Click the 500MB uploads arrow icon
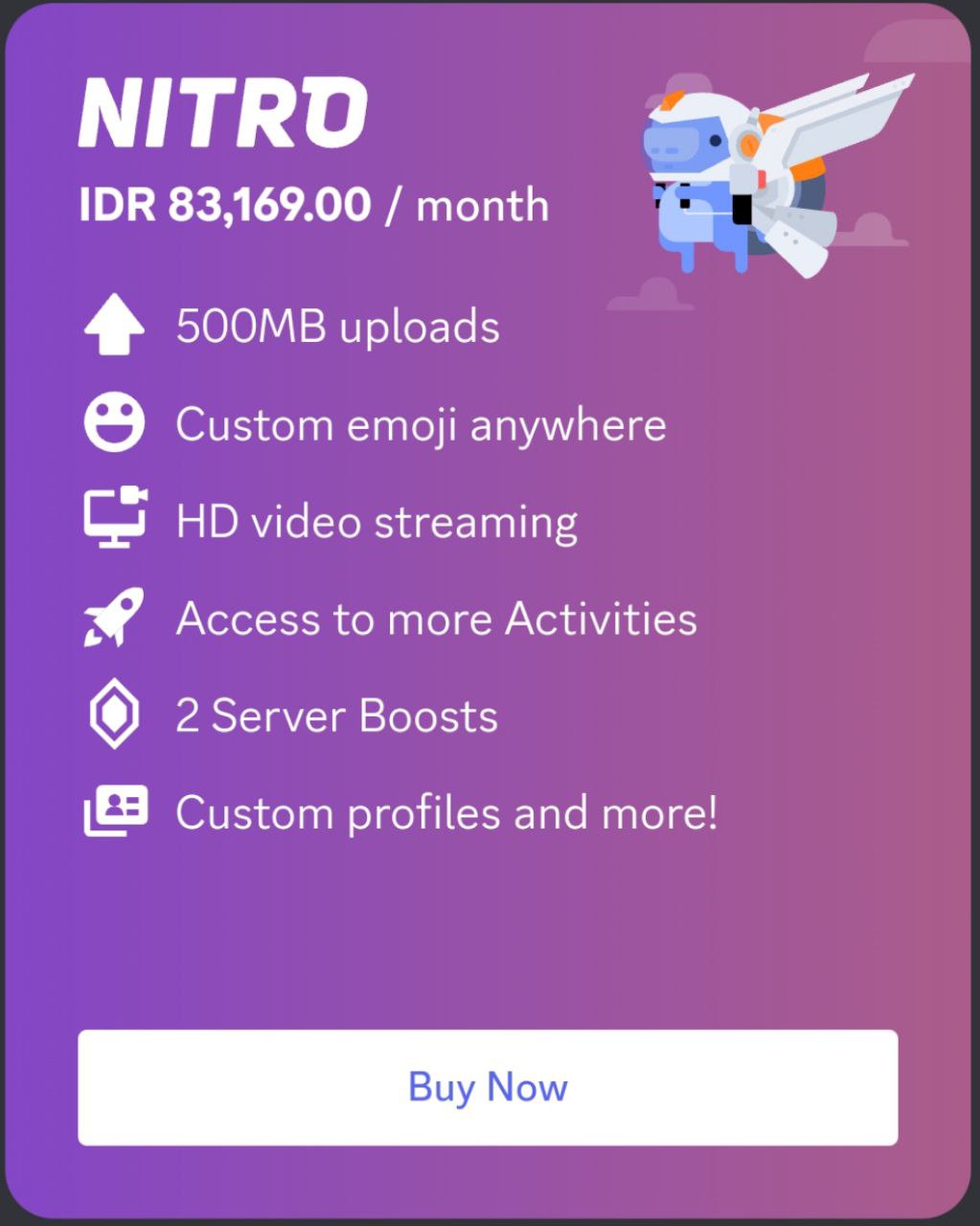 [115, 326]
